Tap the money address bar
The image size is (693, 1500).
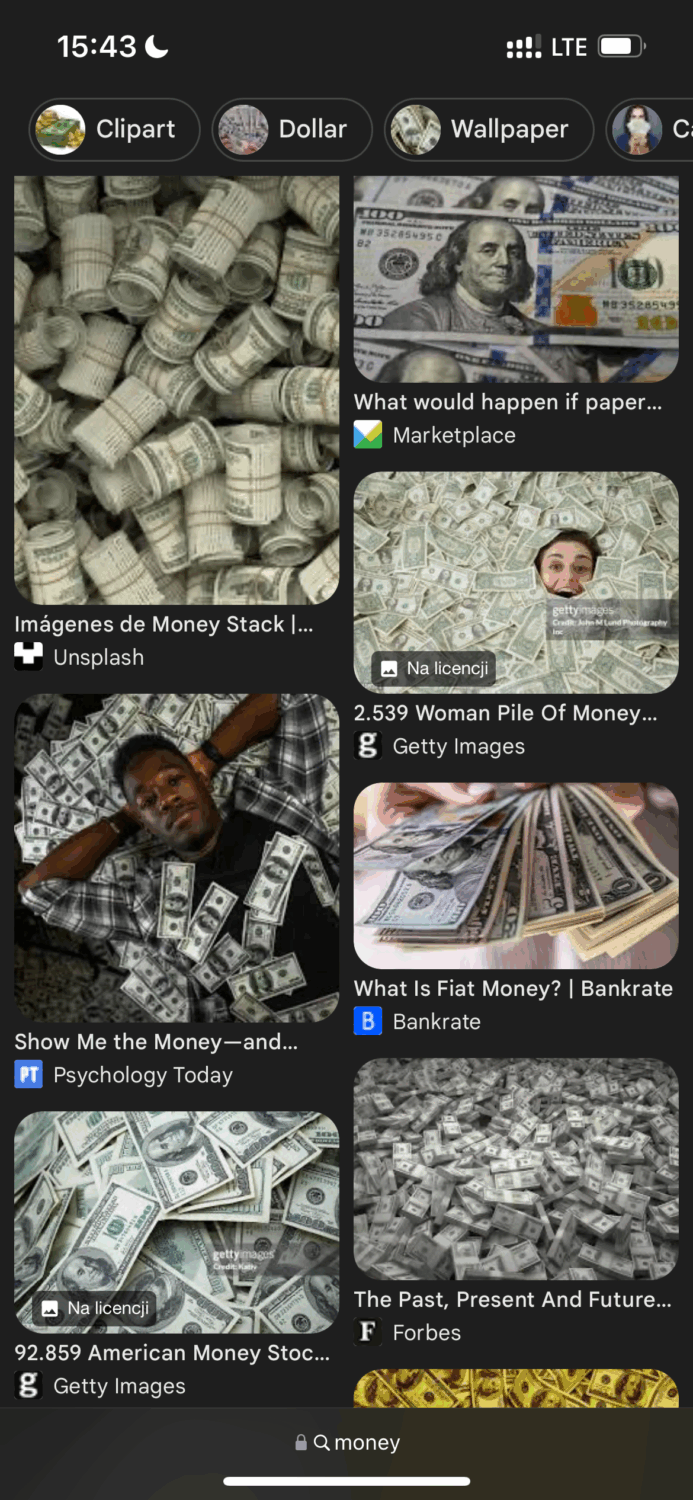tap(347, 1443)
